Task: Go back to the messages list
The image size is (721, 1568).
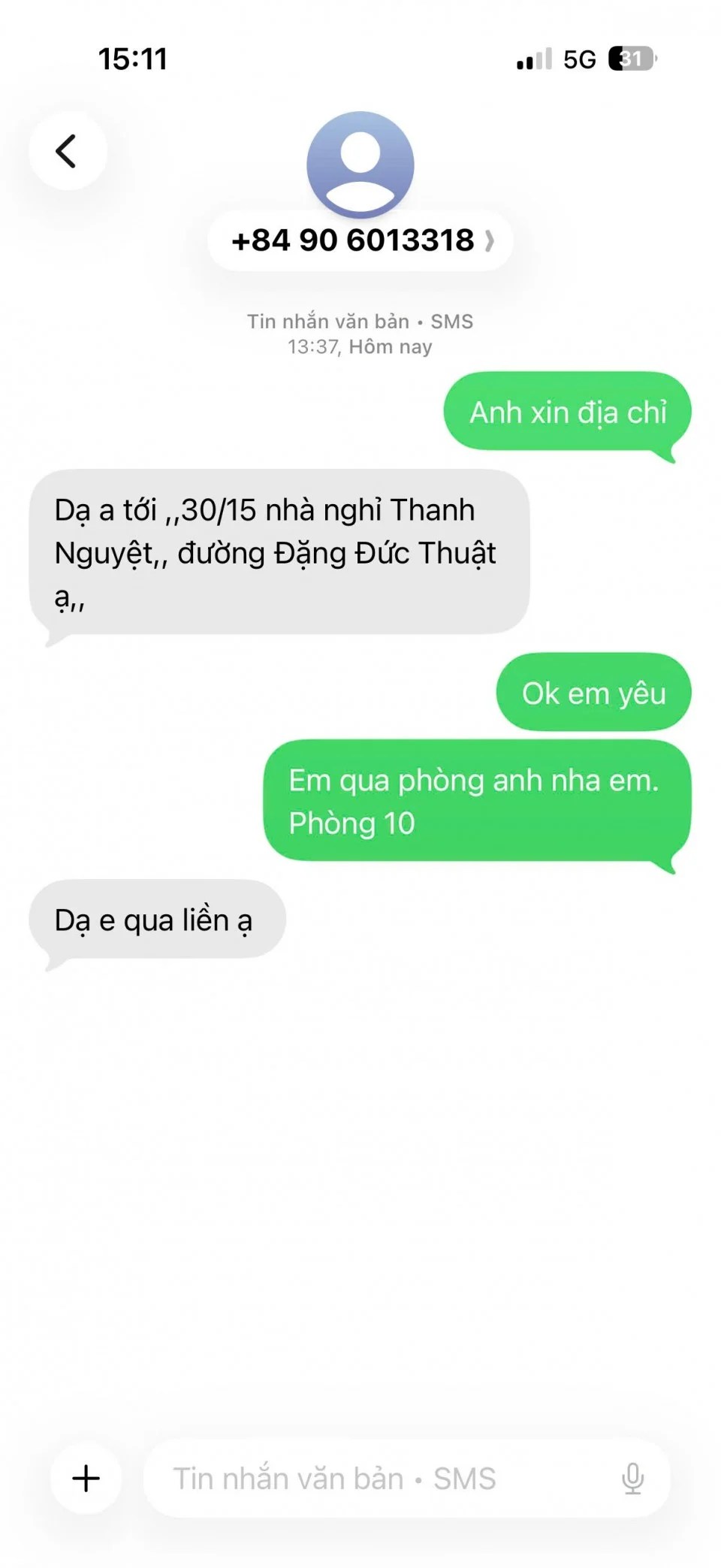Action: (68, 151)
